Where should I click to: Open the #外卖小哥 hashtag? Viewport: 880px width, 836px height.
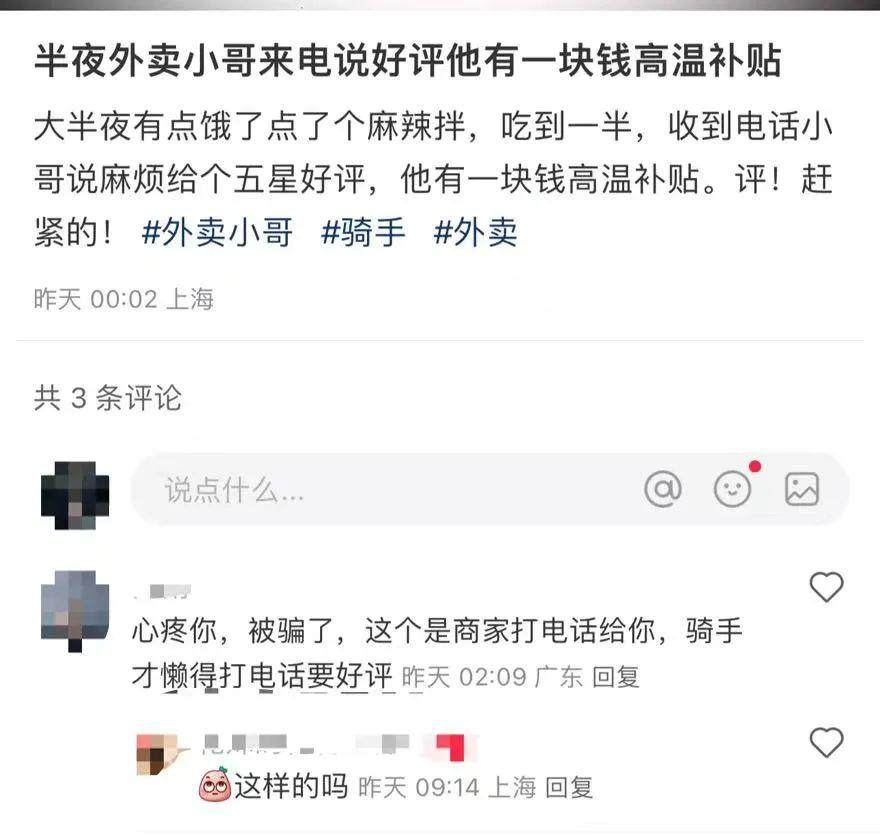pyautogui.click(x=218, y=234)
